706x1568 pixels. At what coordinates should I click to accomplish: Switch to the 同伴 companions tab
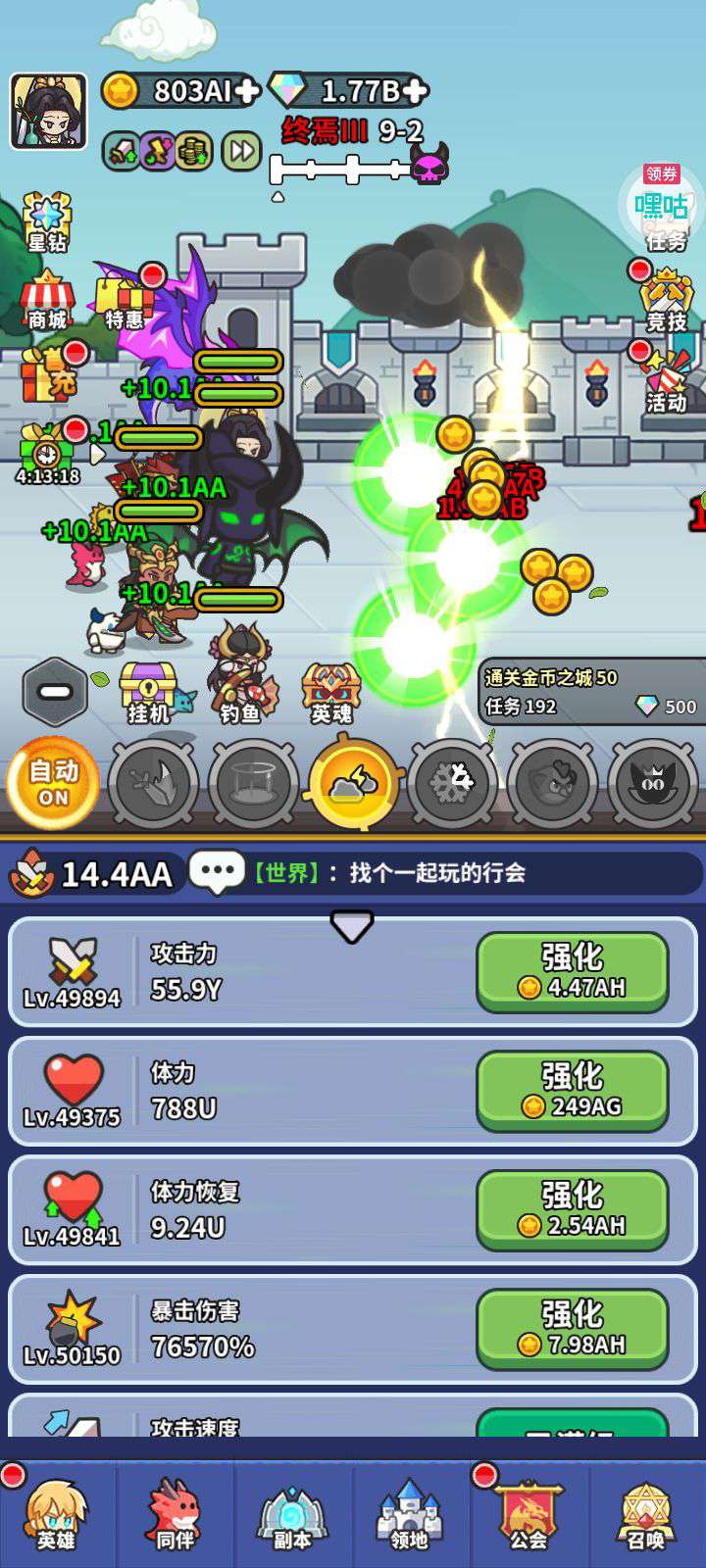click(175, 1515)
